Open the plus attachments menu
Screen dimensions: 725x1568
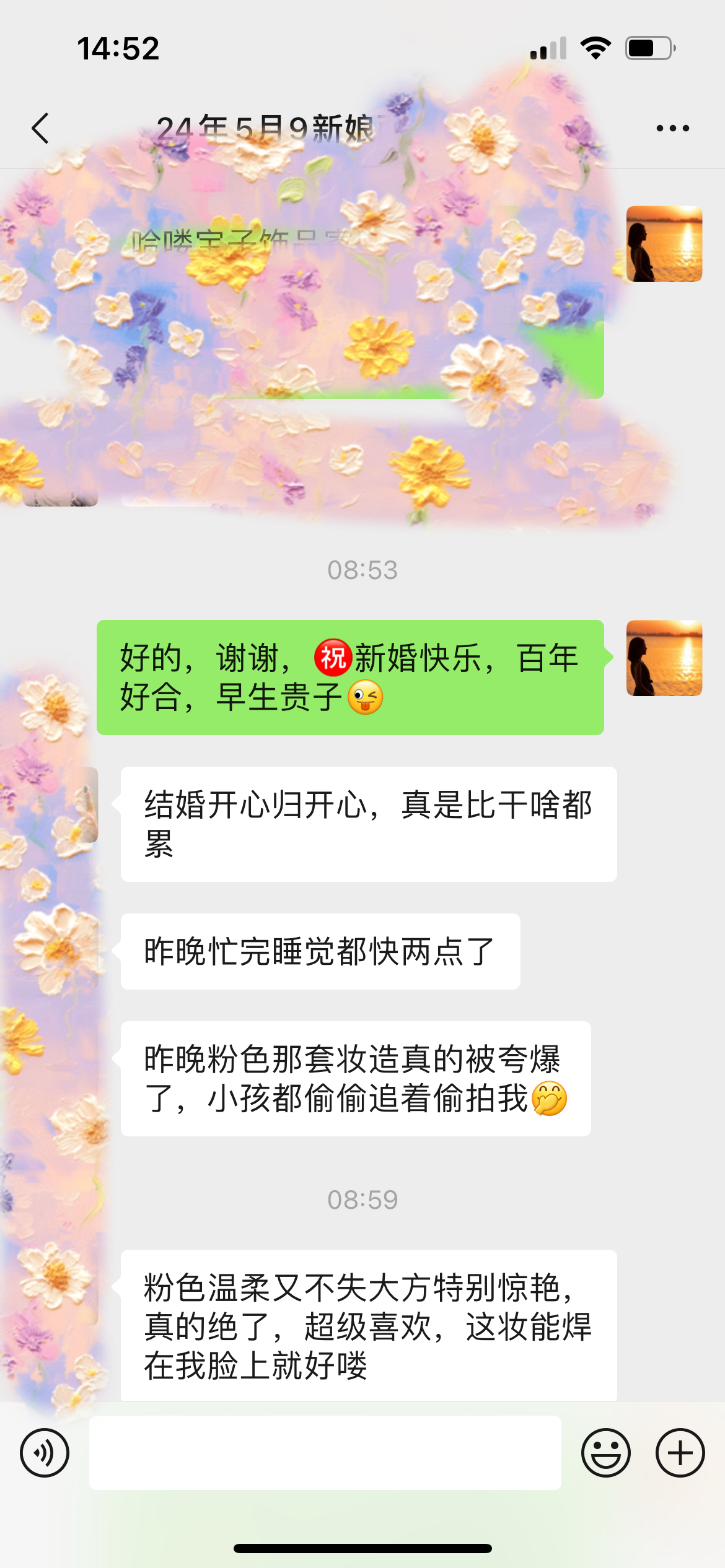point(680,1453)
